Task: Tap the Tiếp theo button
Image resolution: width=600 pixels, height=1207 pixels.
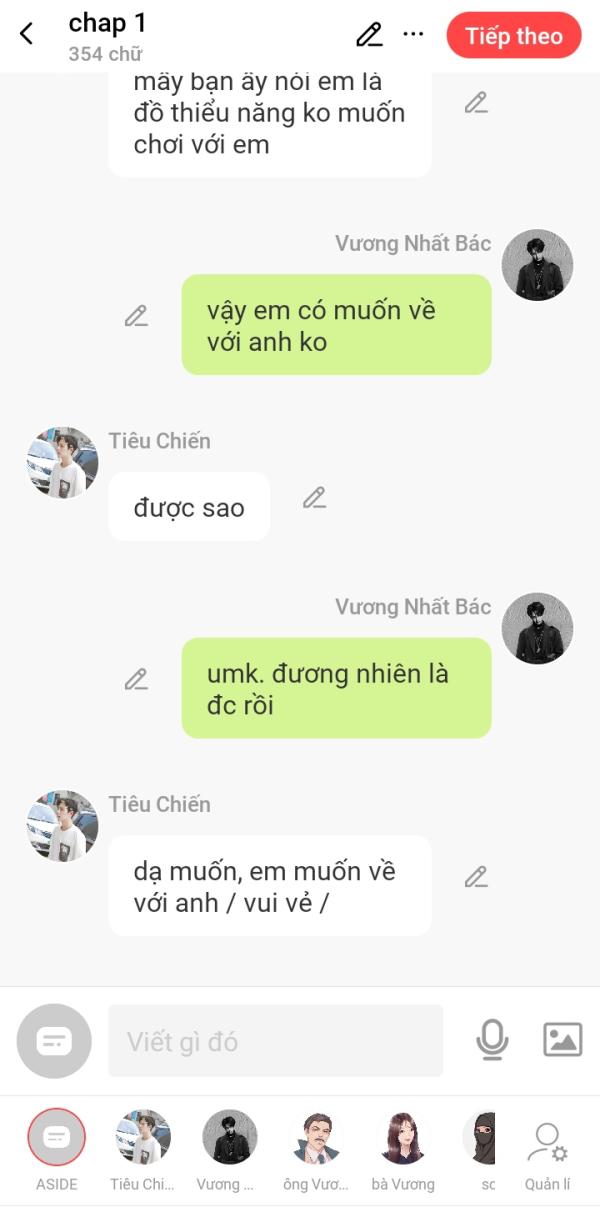Action: pos(514,36)
